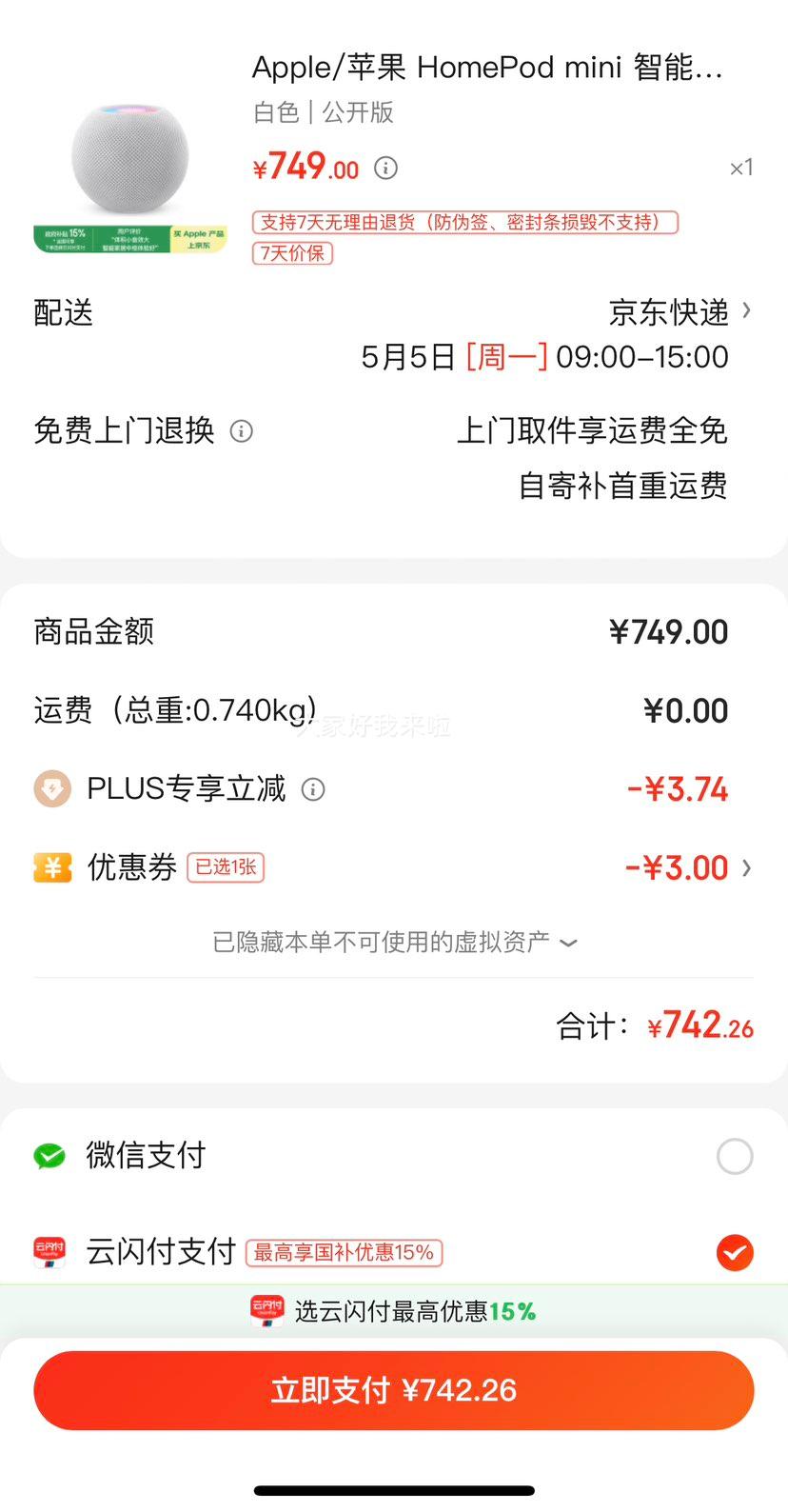View PLUS专享立减 discount details
Viewport: 788px width, 1512px height.
pyautogui.click(x=313, y=789)
